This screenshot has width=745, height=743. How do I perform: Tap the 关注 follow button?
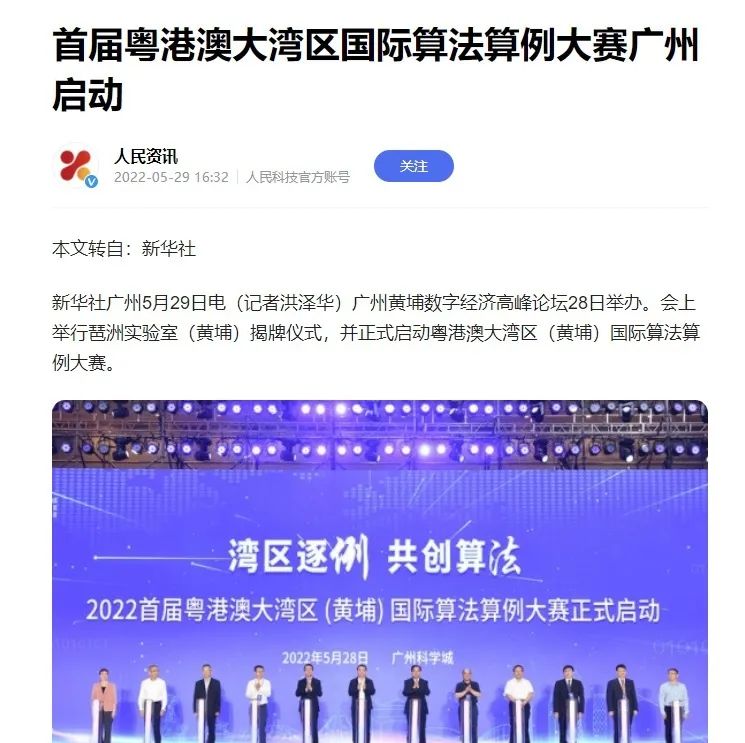pos(413,166)
